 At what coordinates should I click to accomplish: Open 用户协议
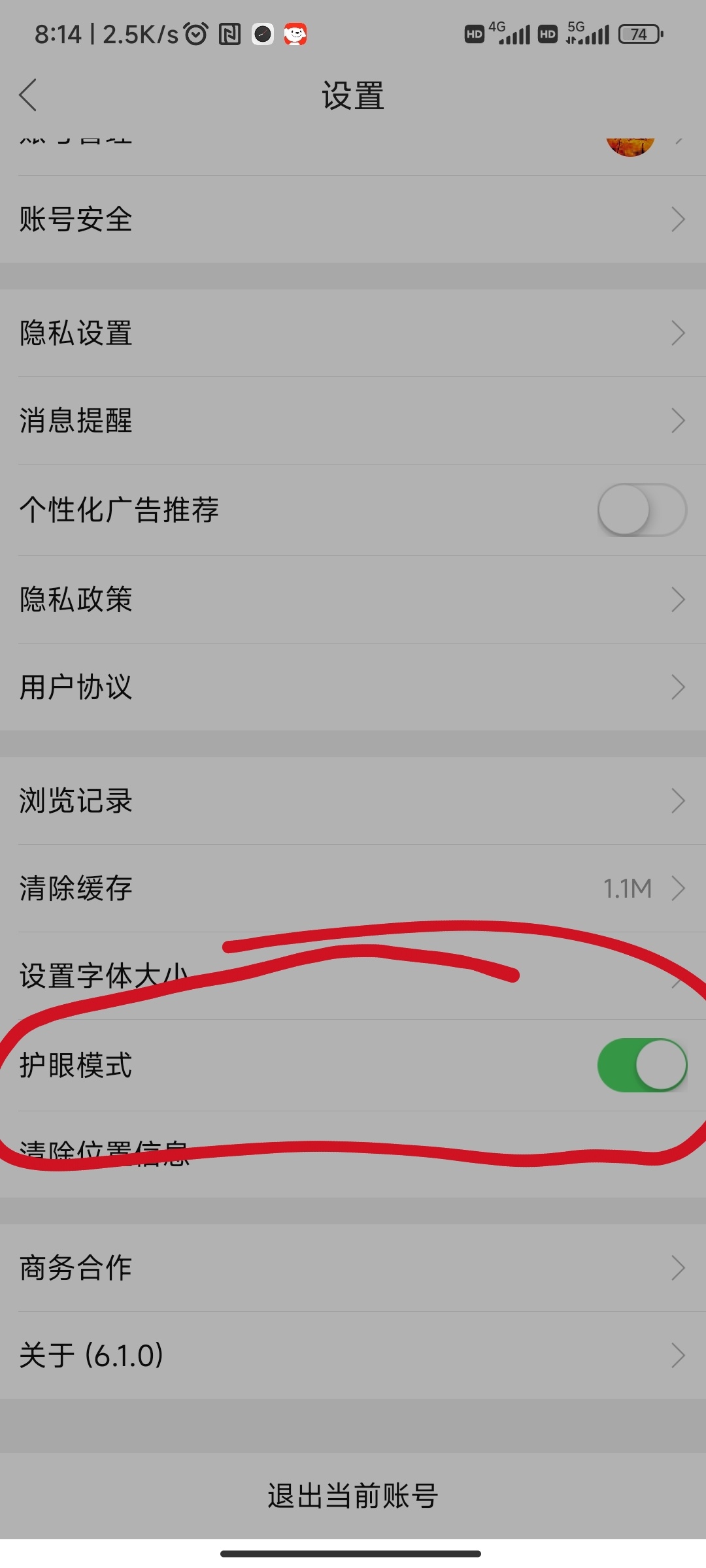click(353, 687)
